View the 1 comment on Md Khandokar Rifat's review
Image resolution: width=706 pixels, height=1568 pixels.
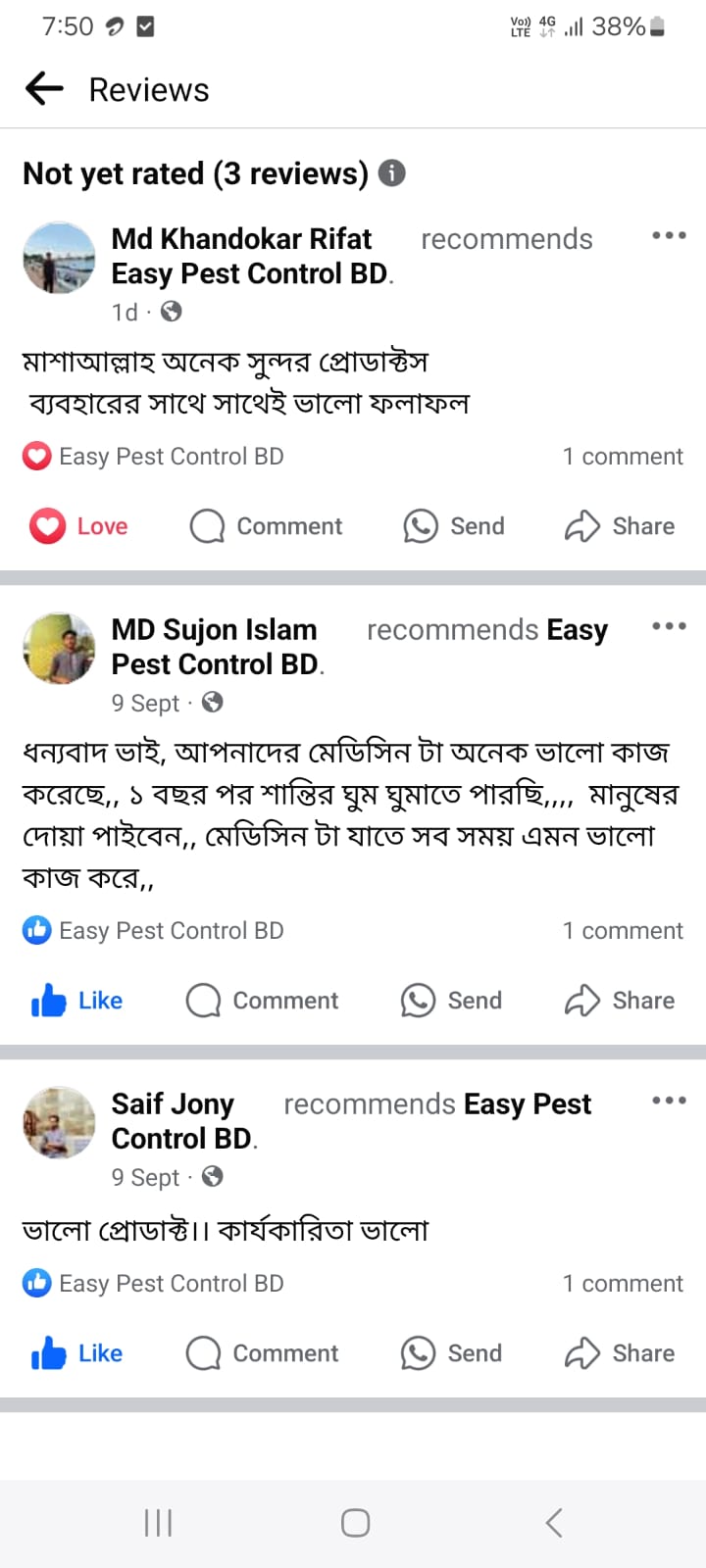point(622,457)
